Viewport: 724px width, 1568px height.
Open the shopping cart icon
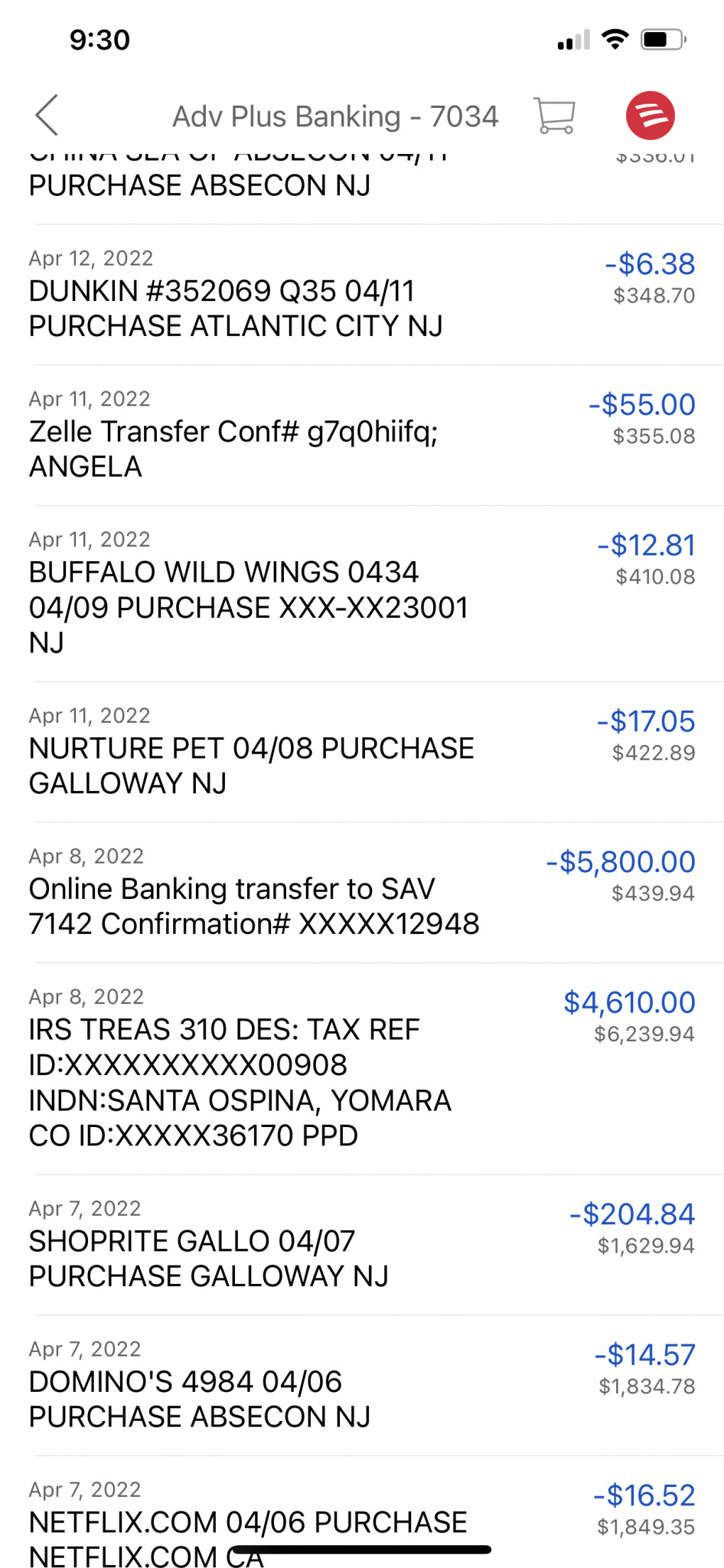[555, 116]
